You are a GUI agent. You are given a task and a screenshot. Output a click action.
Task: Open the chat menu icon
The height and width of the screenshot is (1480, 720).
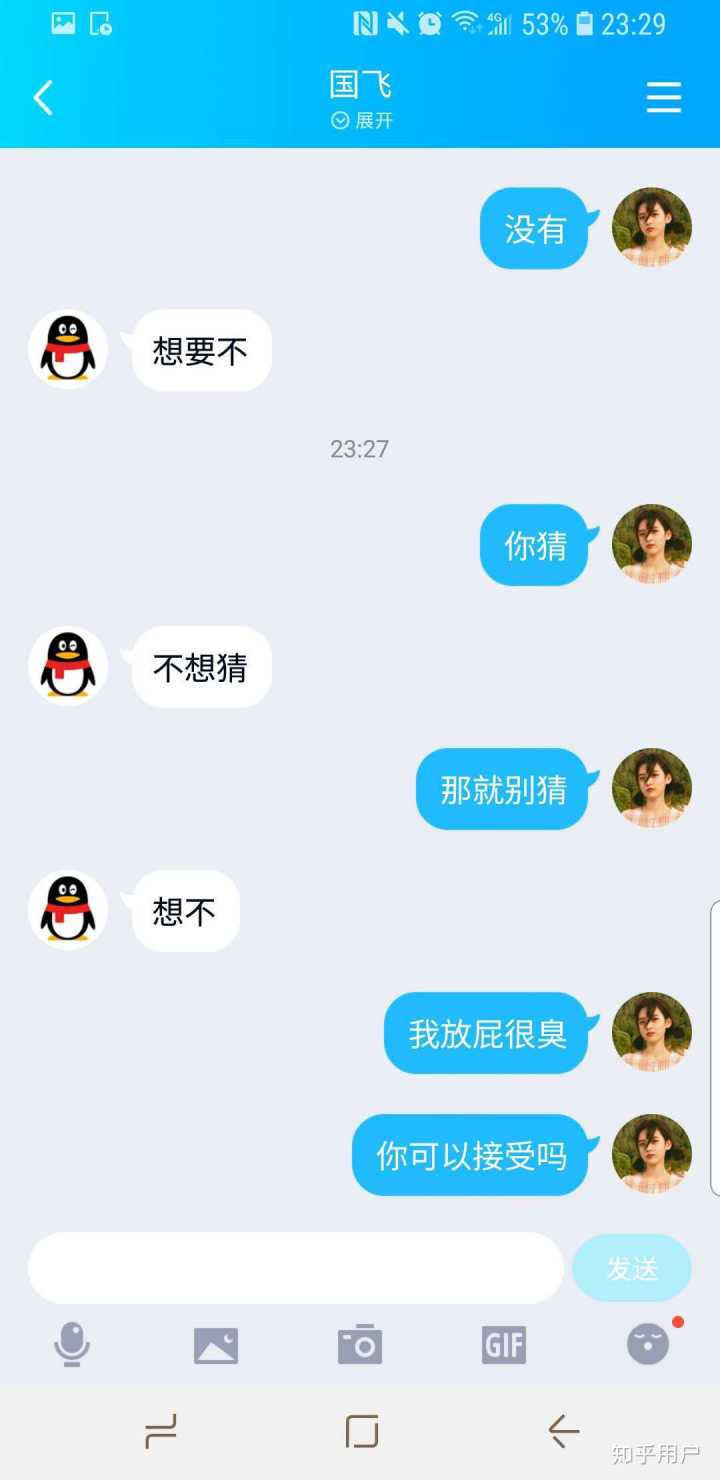pyautogui.click(x=663, y=98)
